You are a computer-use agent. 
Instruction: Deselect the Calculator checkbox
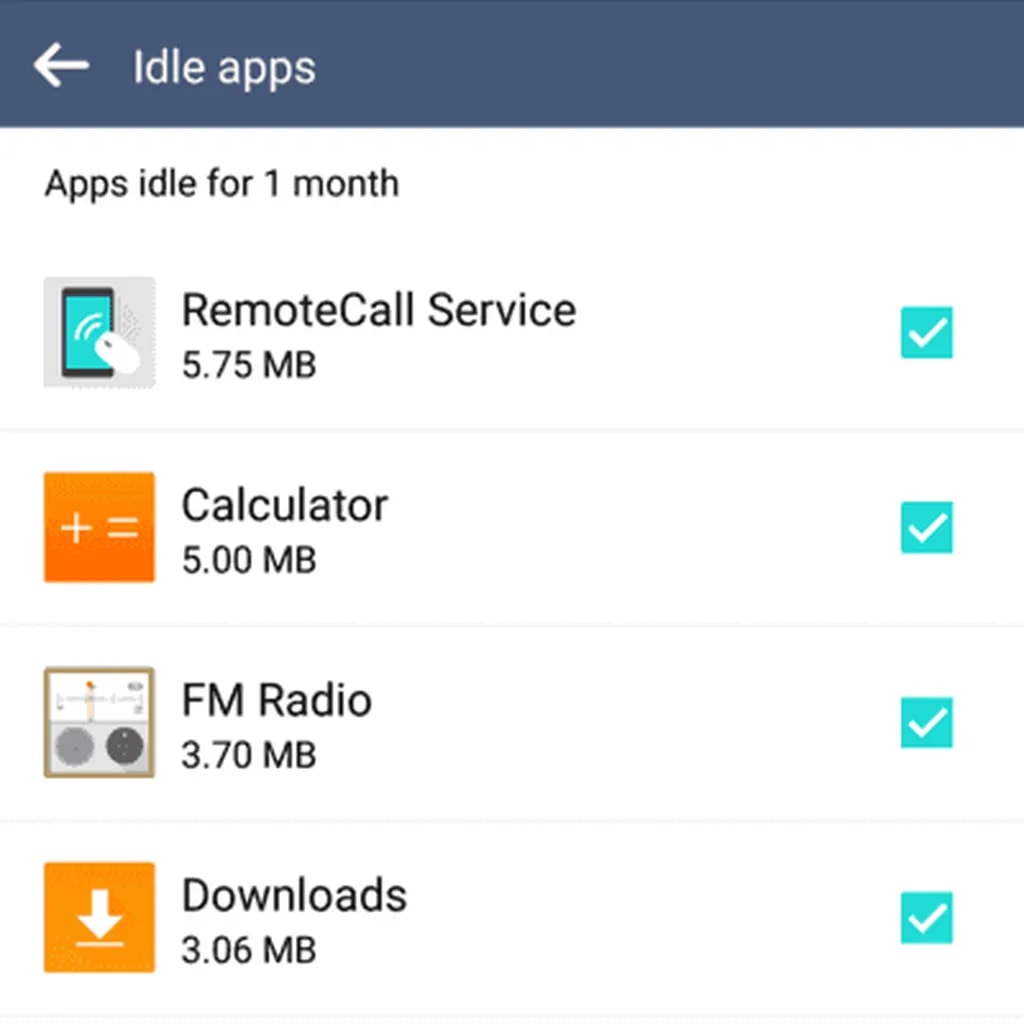point(926,528)
